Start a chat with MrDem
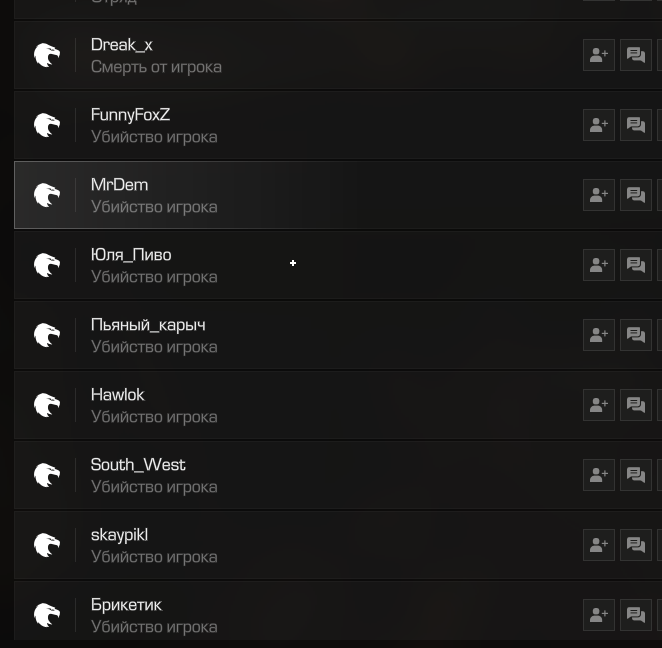Screen dimensions: 662x648 click(635, 195)
